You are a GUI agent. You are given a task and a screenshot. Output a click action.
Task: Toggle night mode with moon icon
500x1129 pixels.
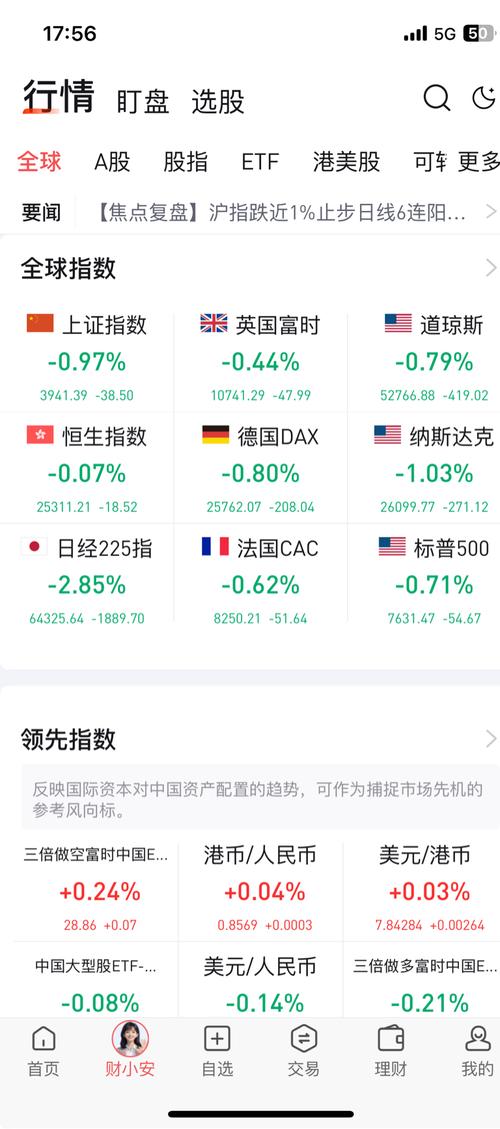[x=483, y=97]
